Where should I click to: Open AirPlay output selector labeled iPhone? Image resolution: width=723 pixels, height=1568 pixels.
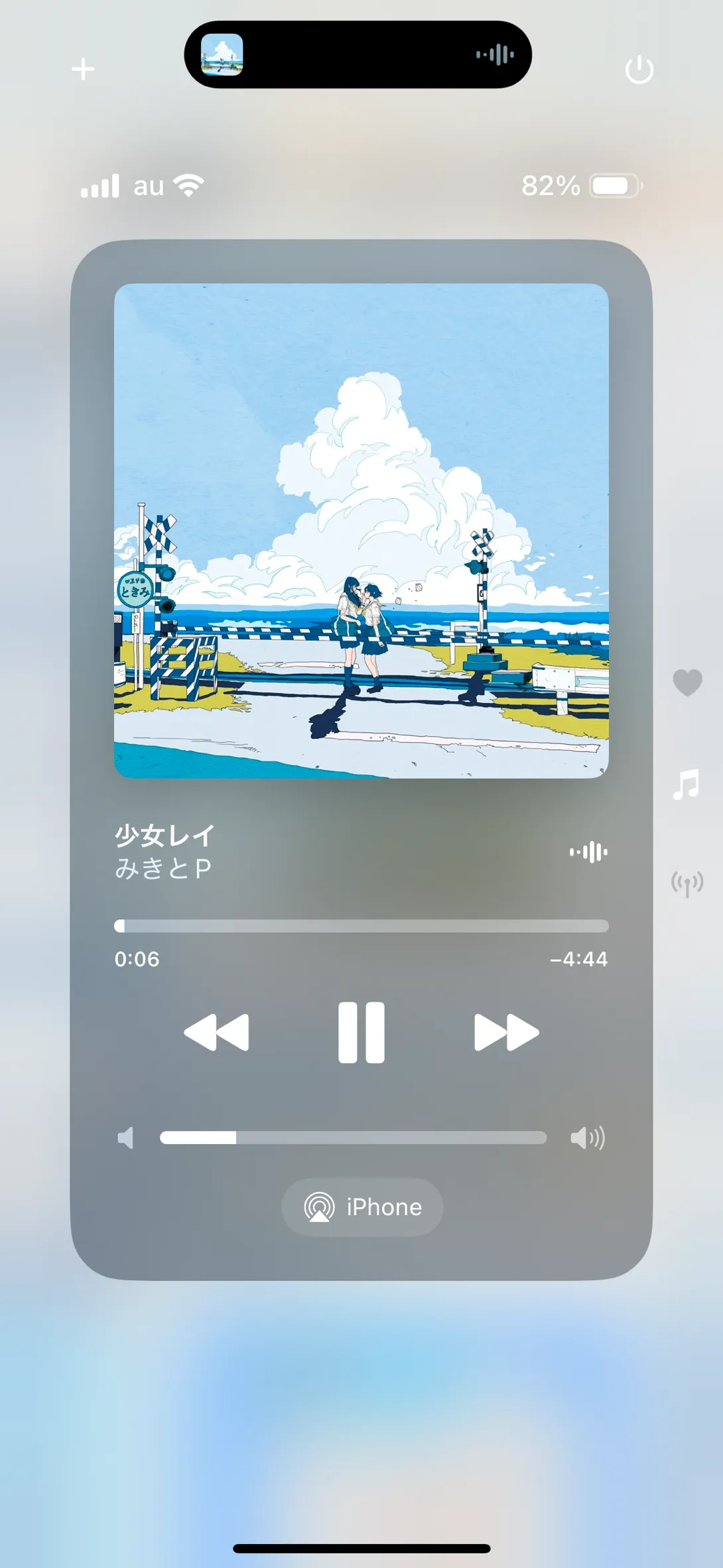(362, 1207)
